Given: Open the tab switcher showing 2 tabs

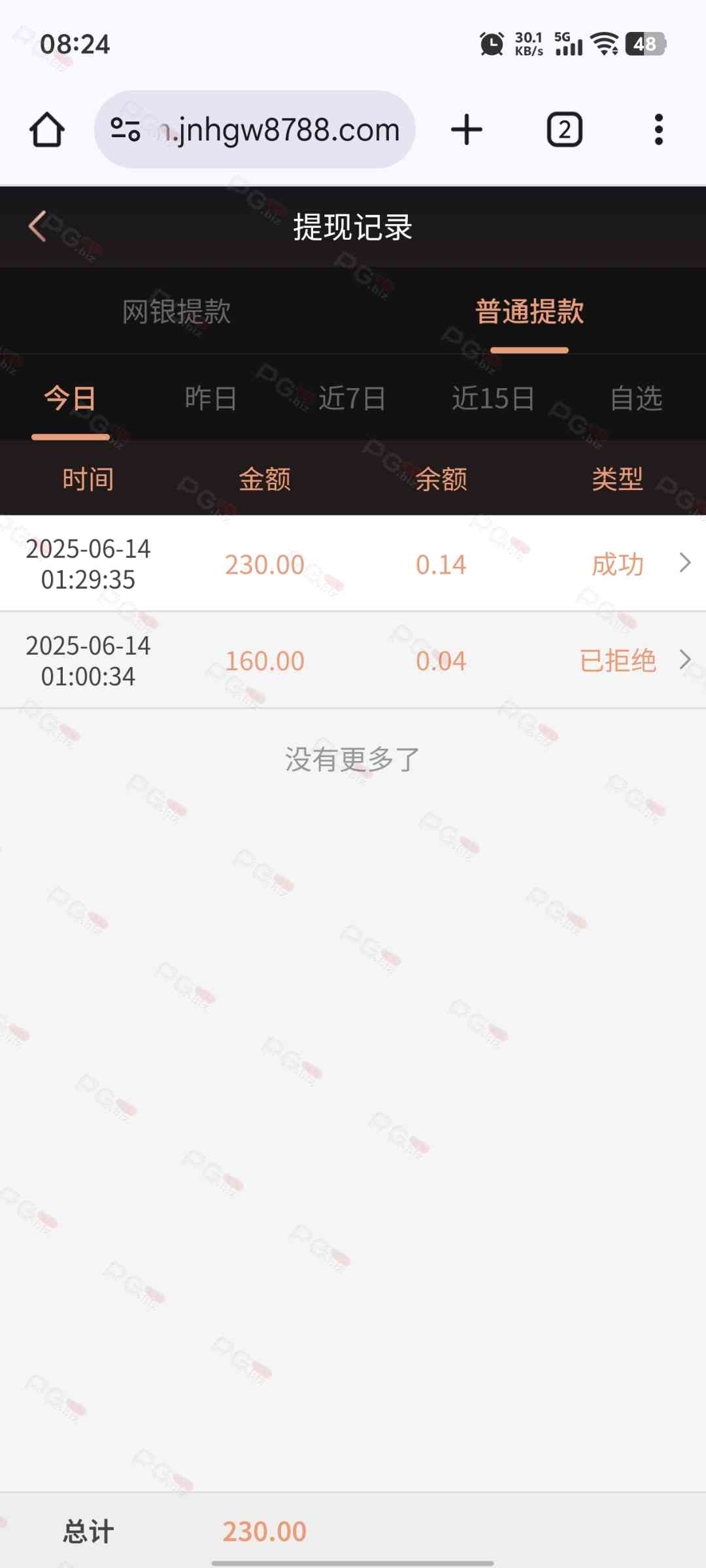Looking at the screenshot, I should coord(565,129).
